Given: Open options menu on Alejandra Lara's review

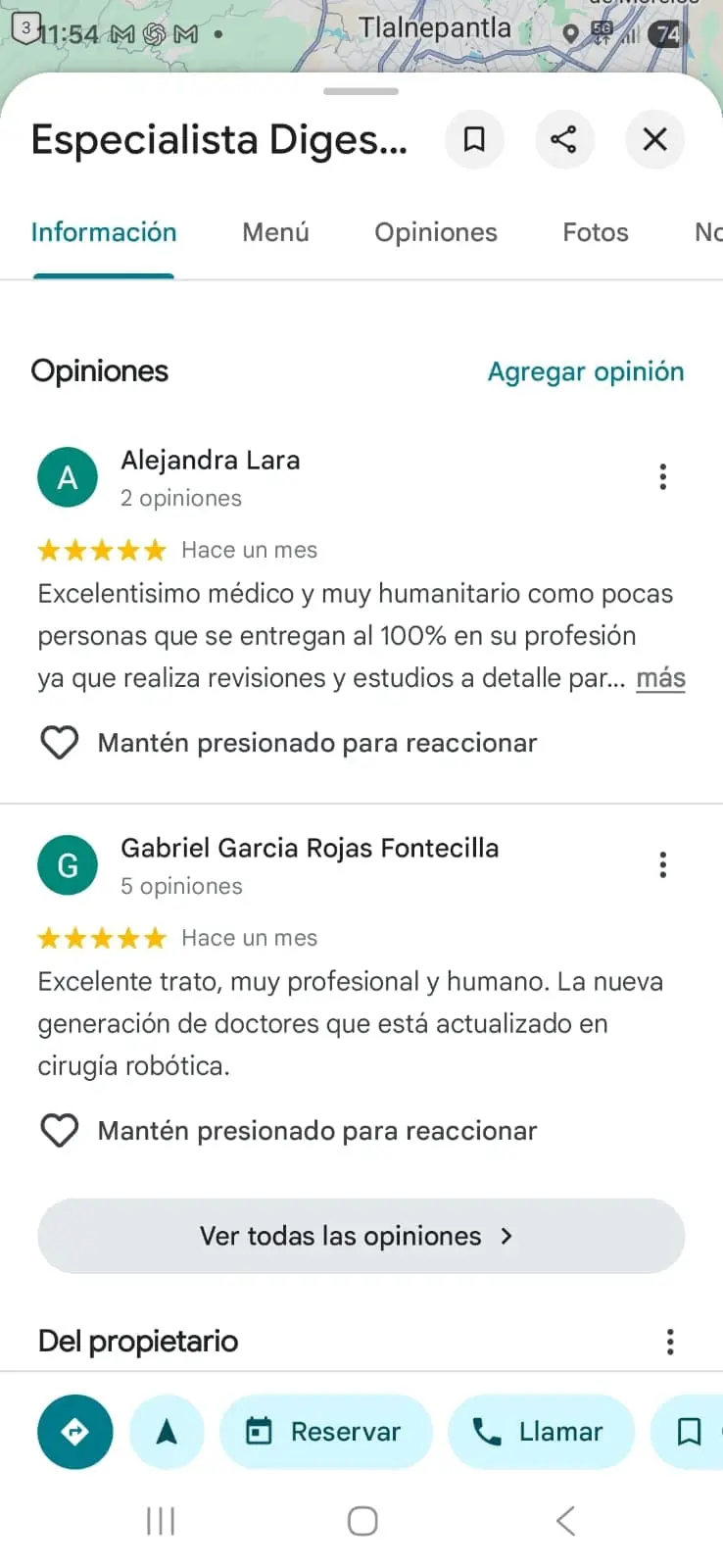Looking at the screenshot, I should click(663, 476).
